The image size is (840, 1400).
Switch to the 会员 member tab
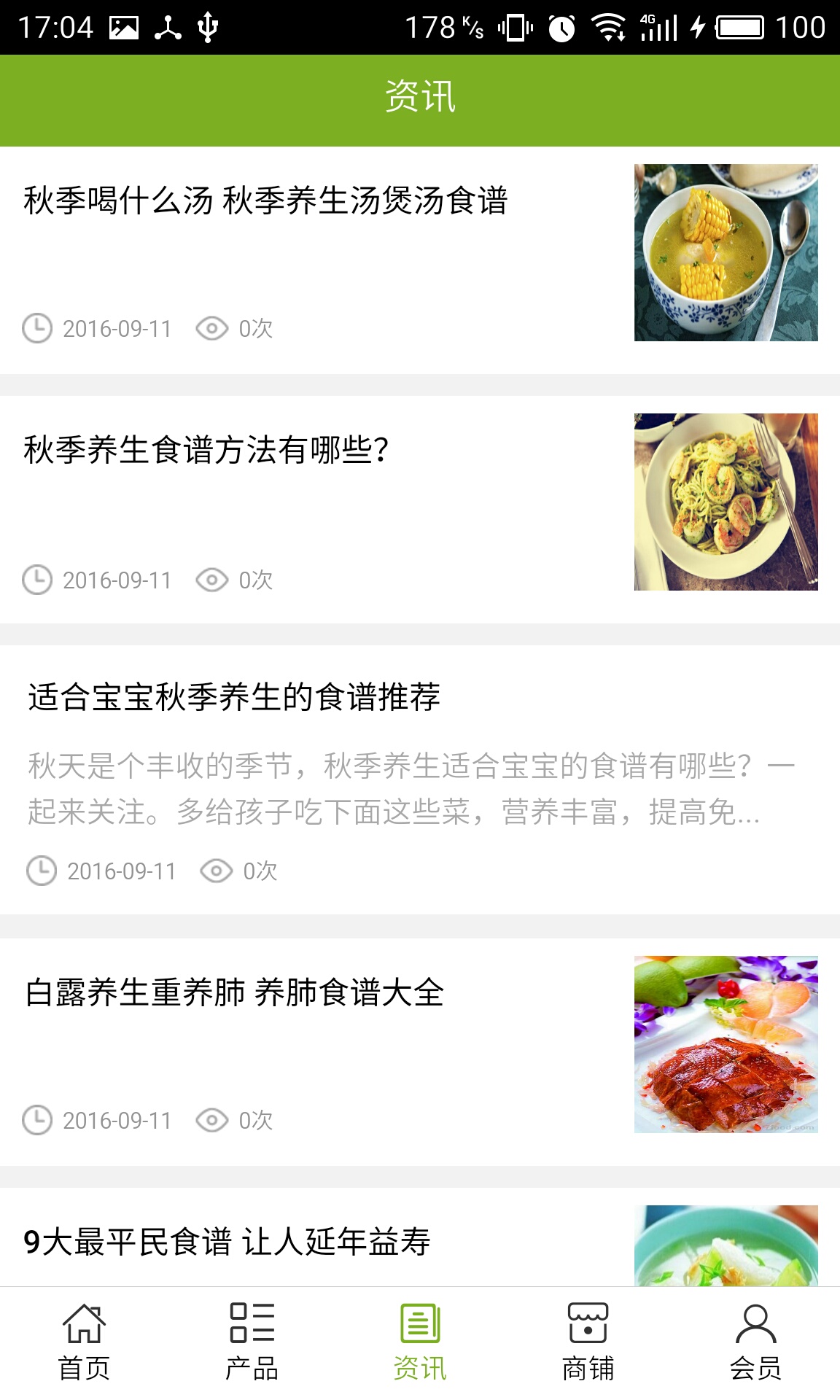click(755, 1343)
